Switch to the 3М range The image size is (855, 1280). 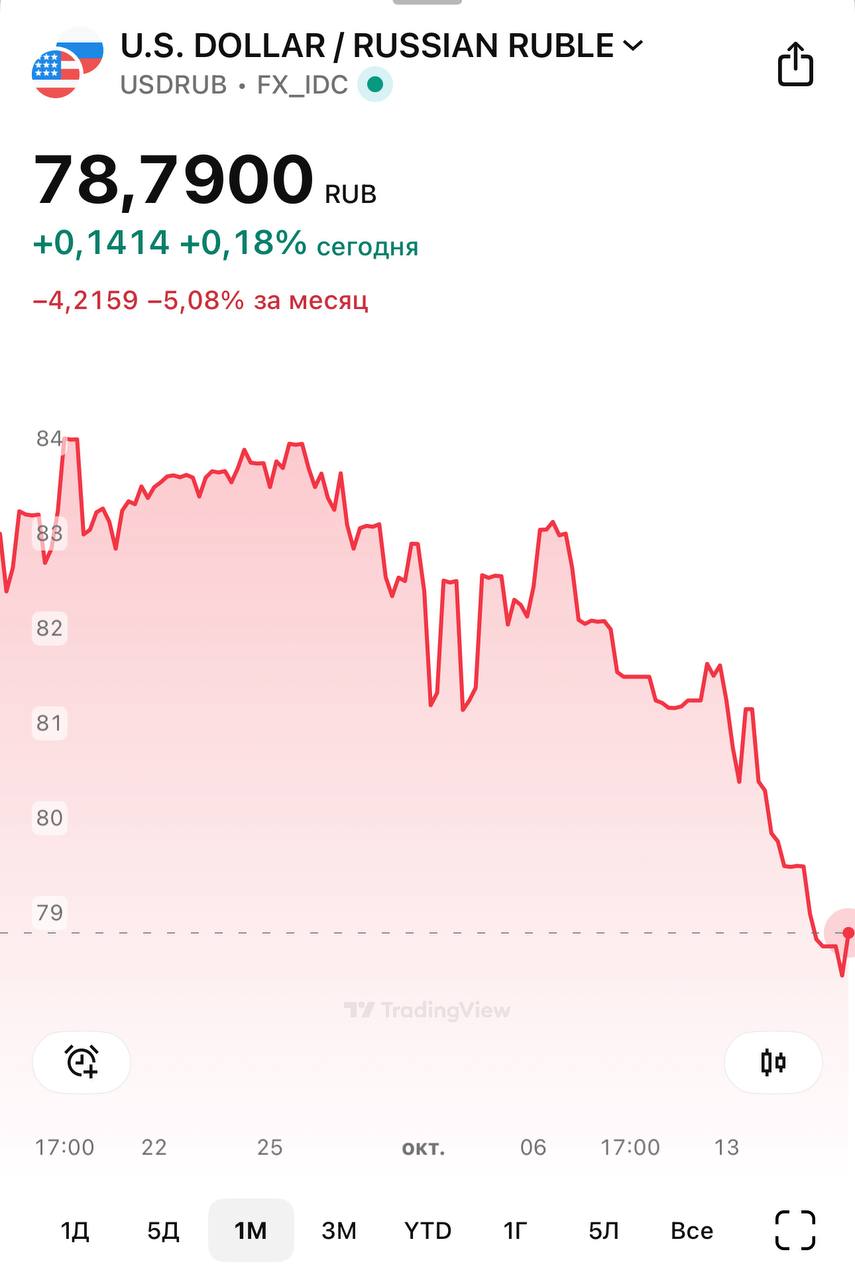point(339,1230)
